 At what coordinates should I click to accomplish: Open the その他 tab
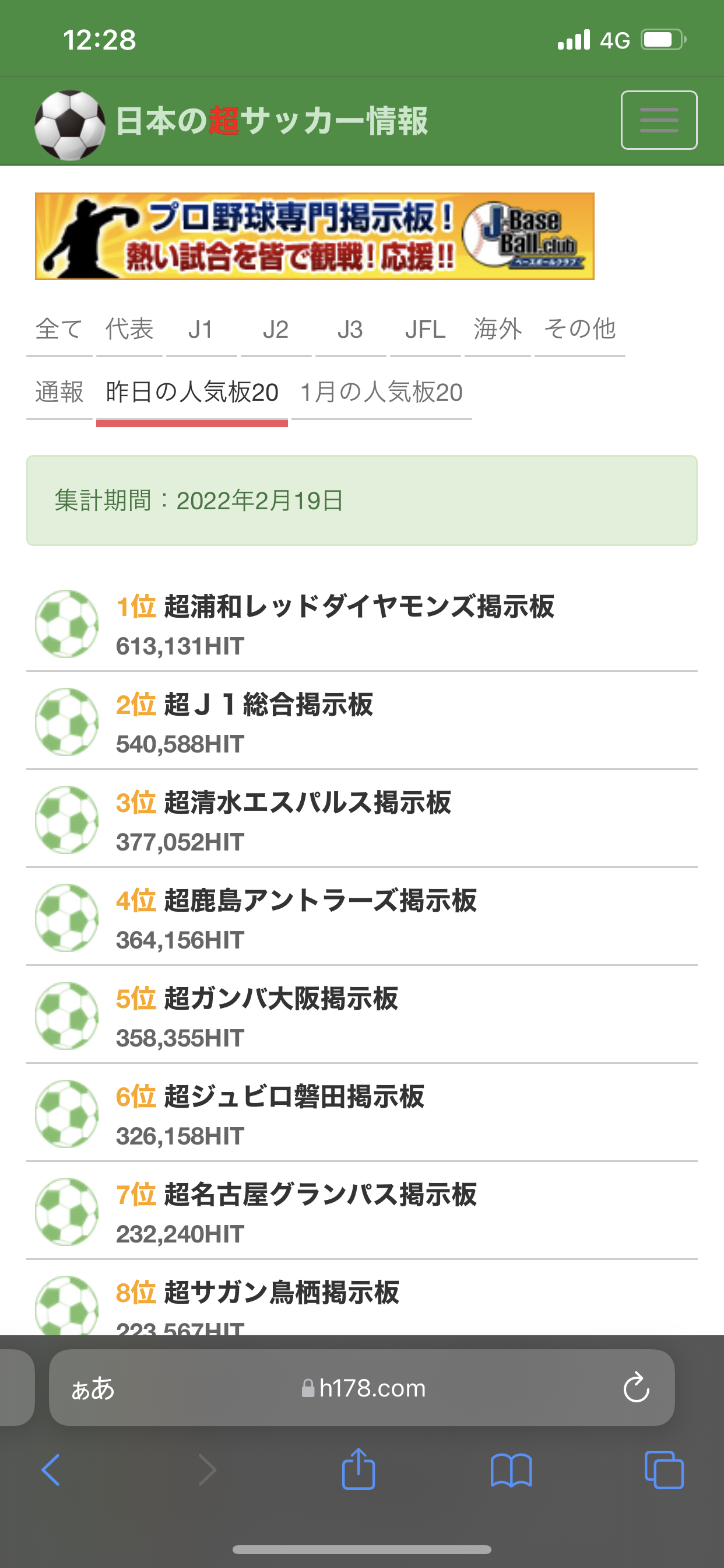[580, 330]
